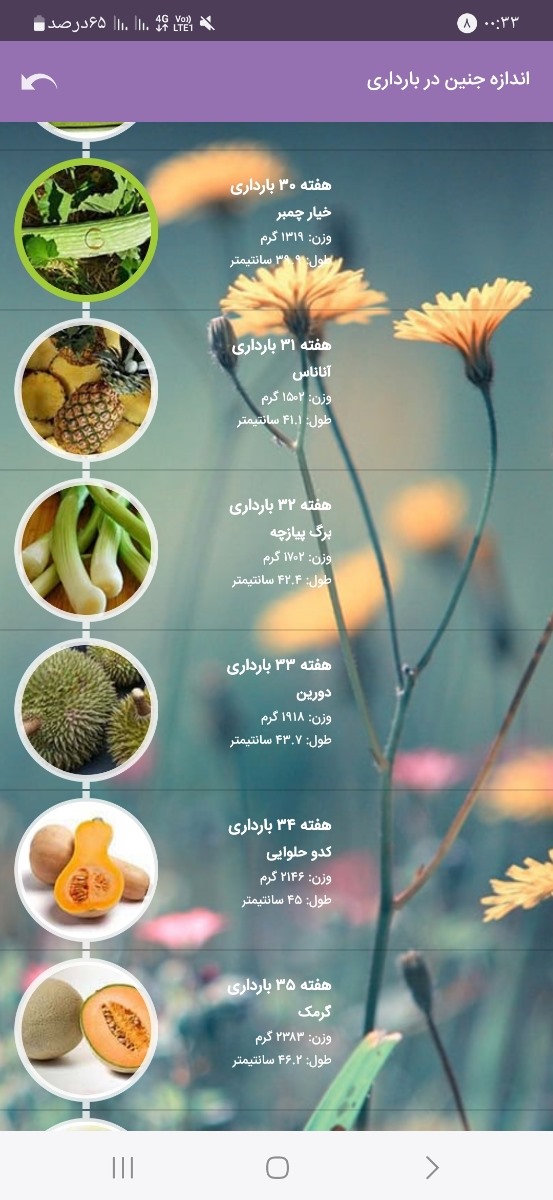View week 34 squash entry

276,870
